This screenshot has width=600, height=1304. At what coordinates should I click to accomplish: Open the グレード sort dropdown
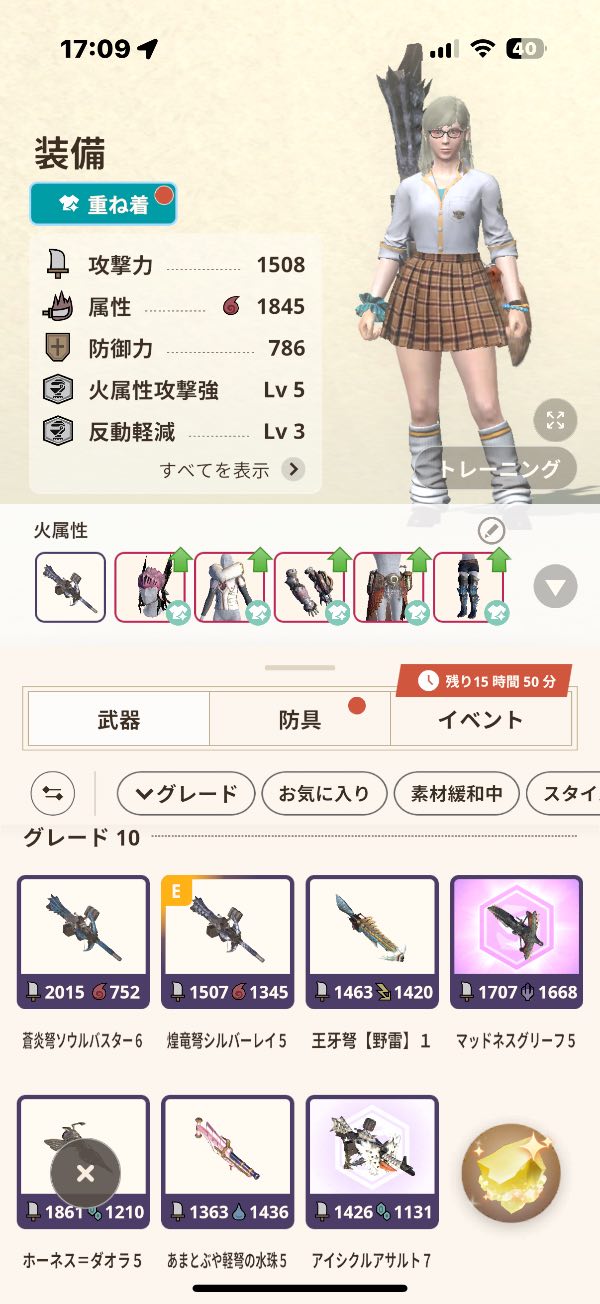click(x=186, y=794)
